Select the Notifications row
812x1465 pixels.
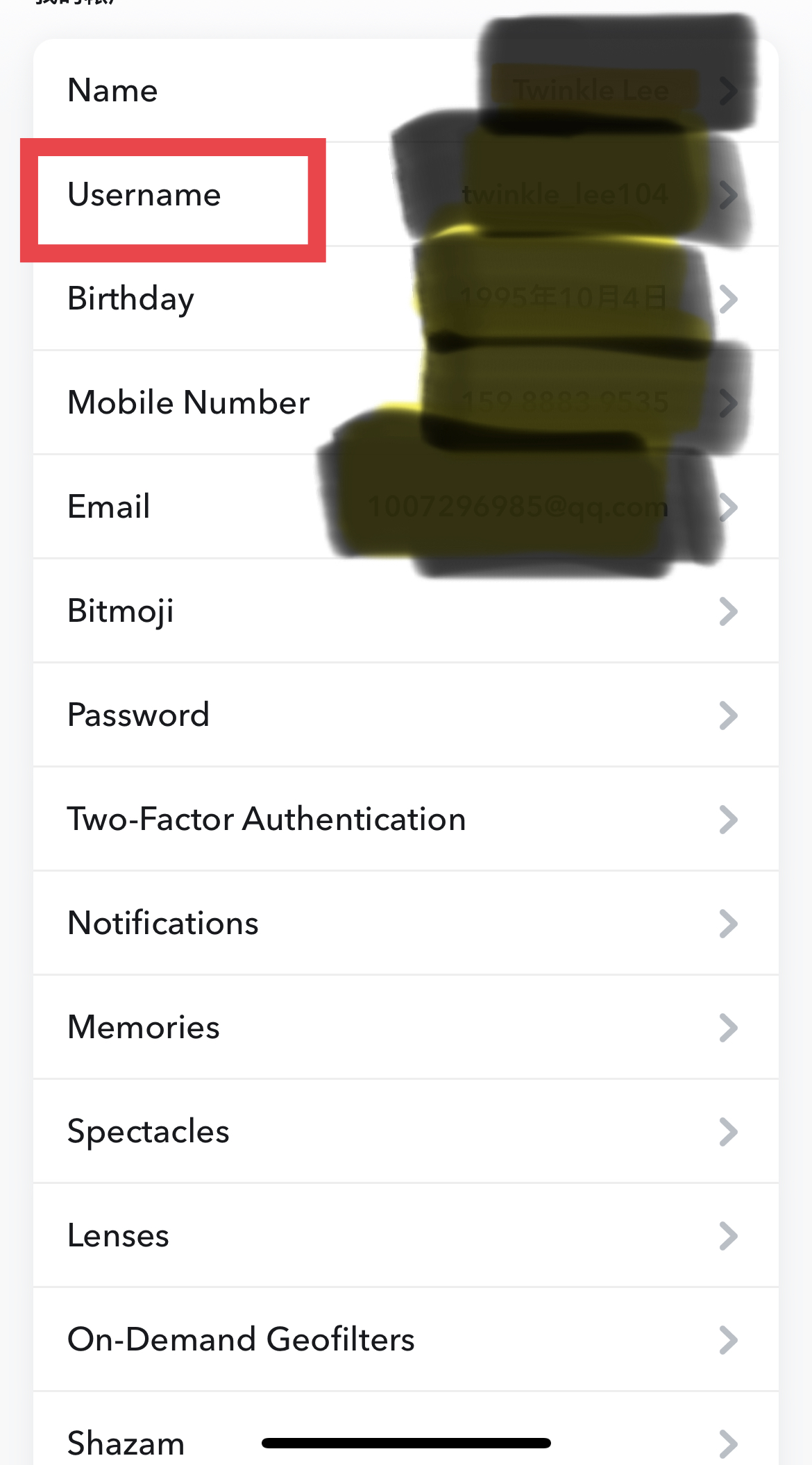(406, 923)
